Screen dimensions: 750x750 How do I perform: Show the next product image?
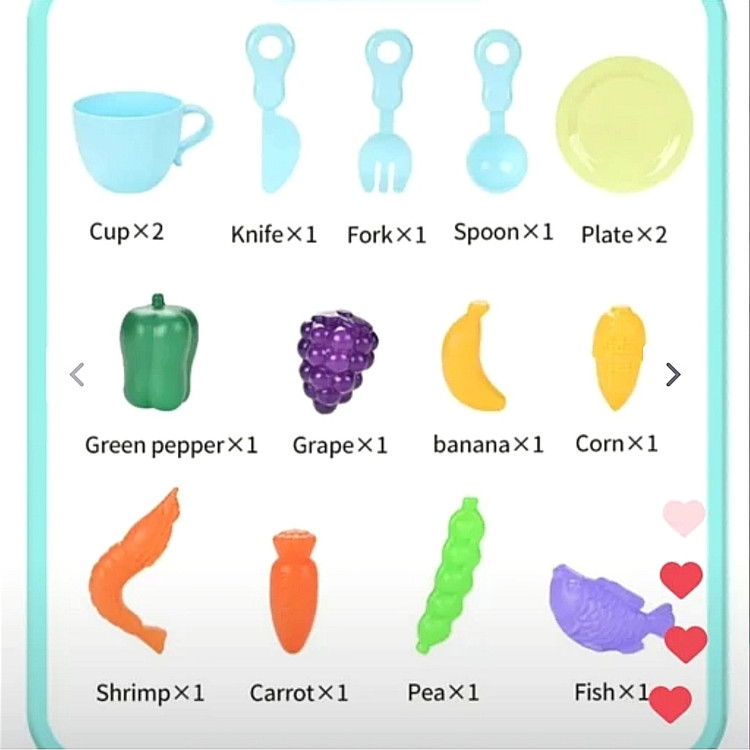point(673,374)
